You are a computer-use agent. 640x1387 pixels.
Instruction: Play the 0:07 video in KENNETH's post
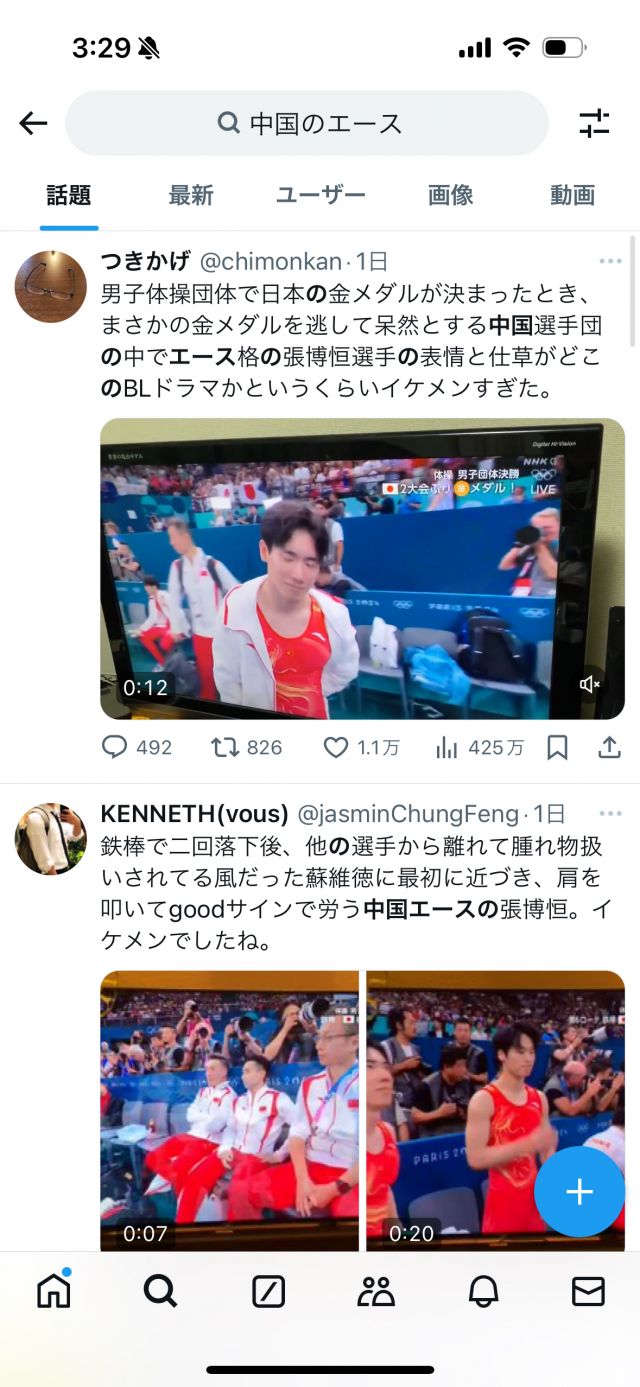229,1110
